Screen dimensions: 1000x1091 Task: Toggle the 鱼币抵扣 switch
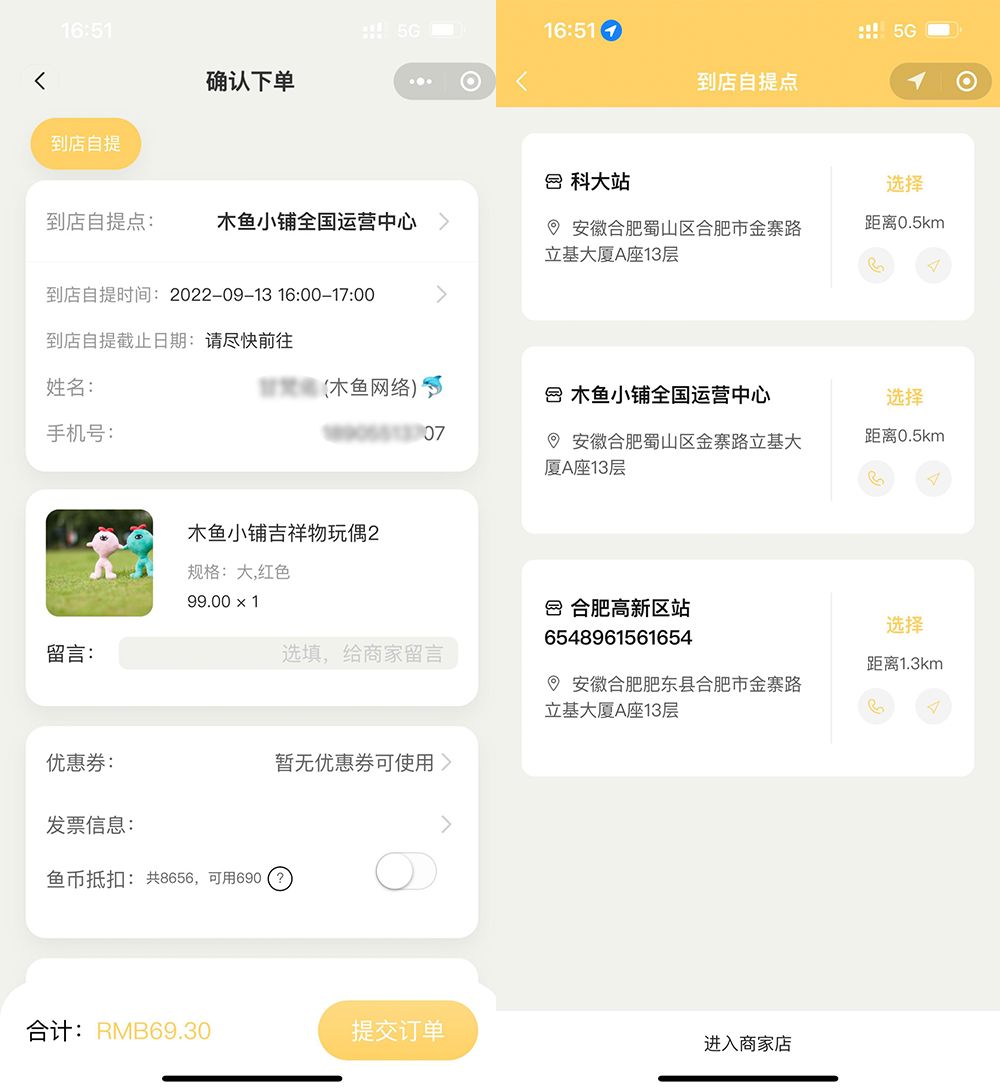coord(406,872)
